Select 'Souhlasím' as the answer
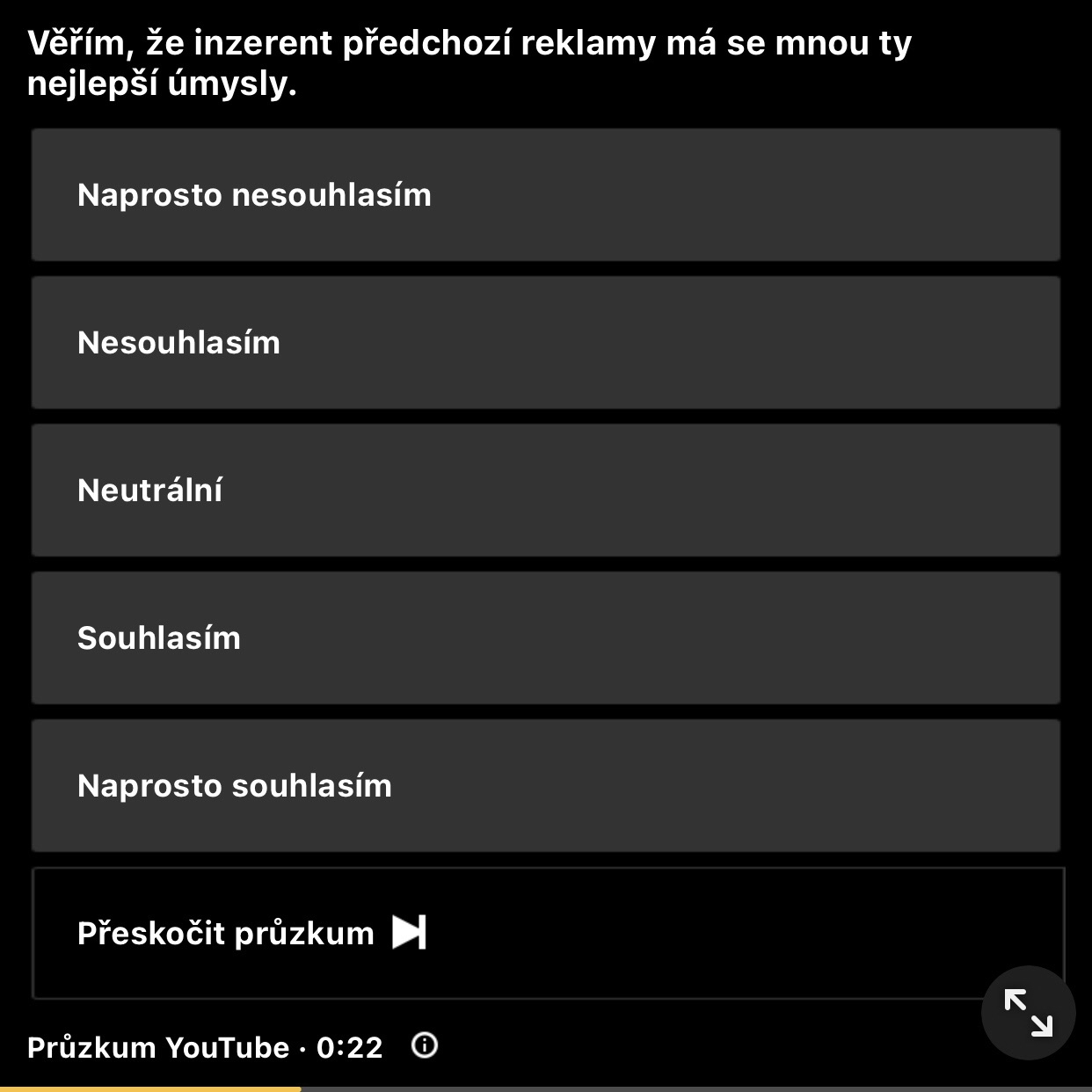1092x1092 pixels. [545, 638]
